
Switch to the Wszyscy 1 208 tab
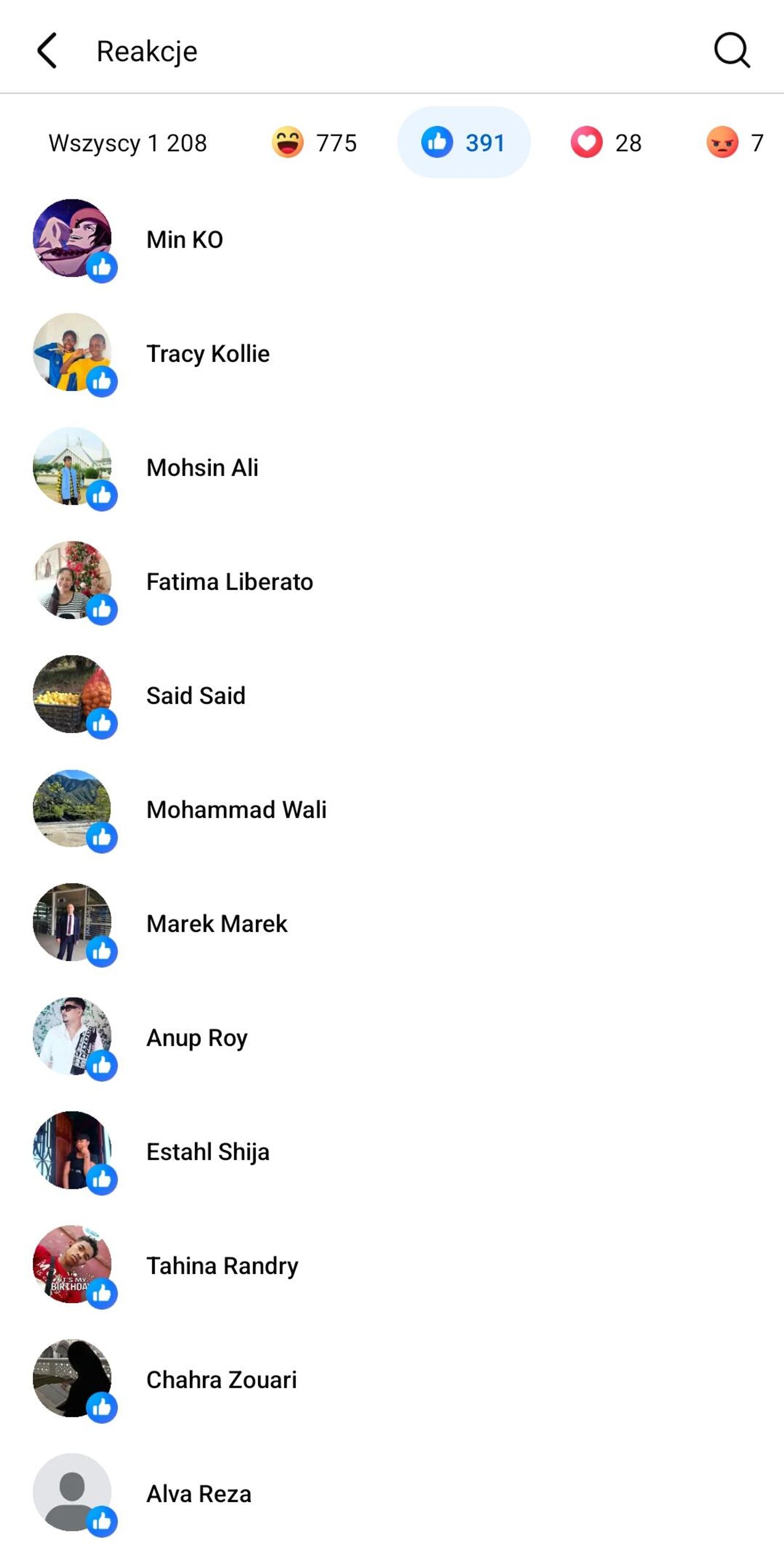click(x=128, y=143)
